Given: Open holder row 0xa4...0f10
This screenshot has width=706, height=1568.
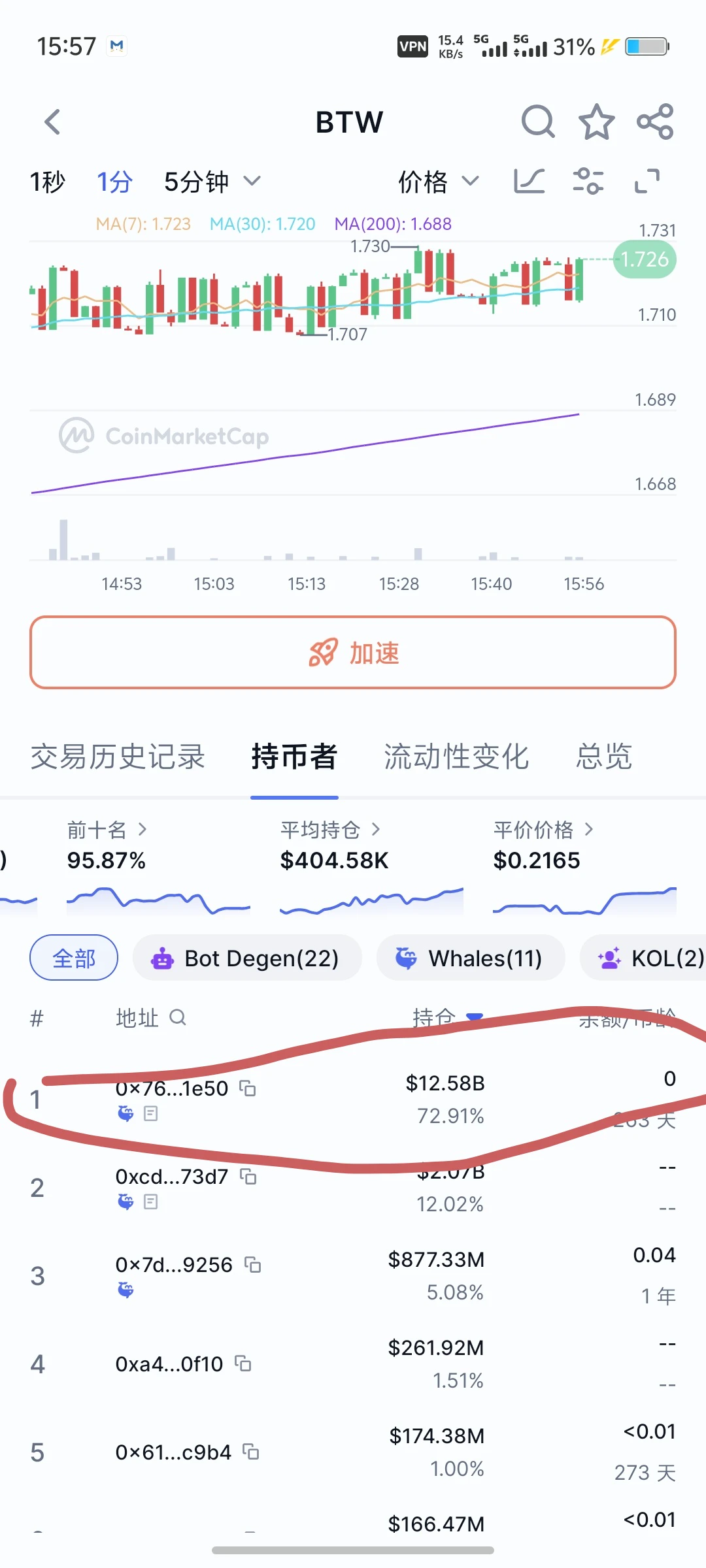Looking at the screenshot, I should tap(353, 1364).
